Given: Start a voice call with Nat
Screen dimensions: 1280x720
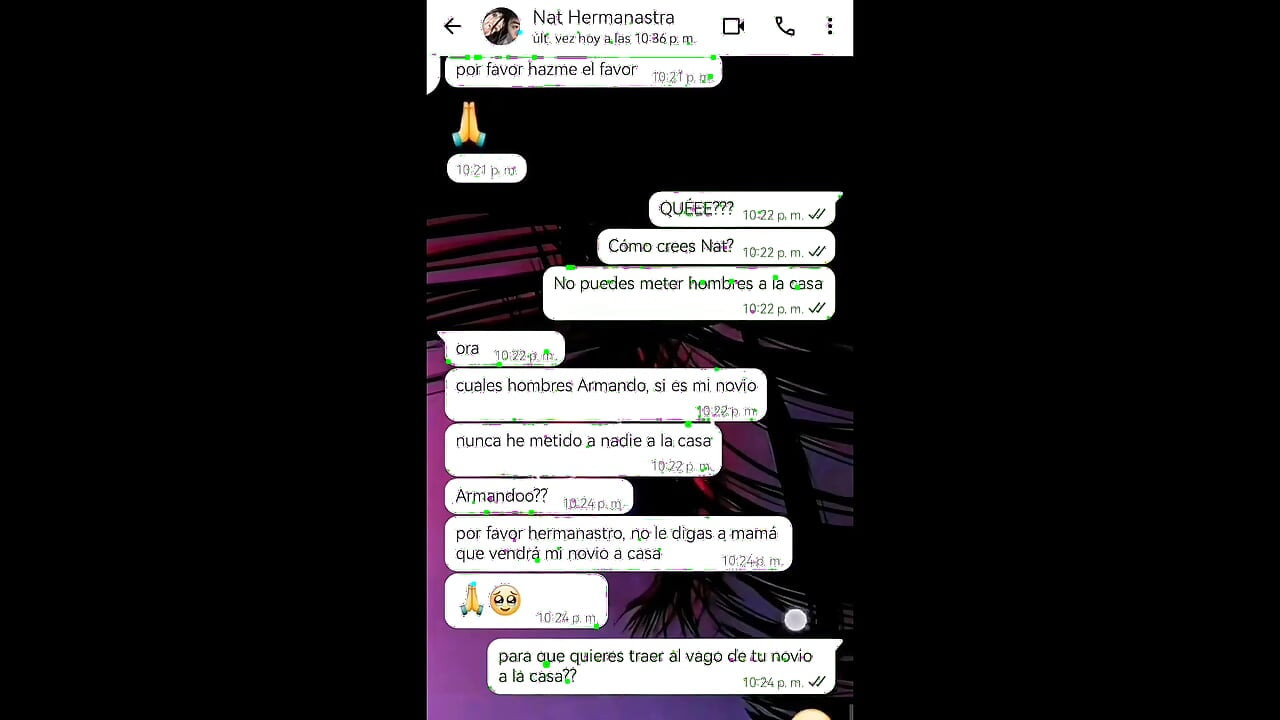Looking at the screenshot, I should point(785,27).
